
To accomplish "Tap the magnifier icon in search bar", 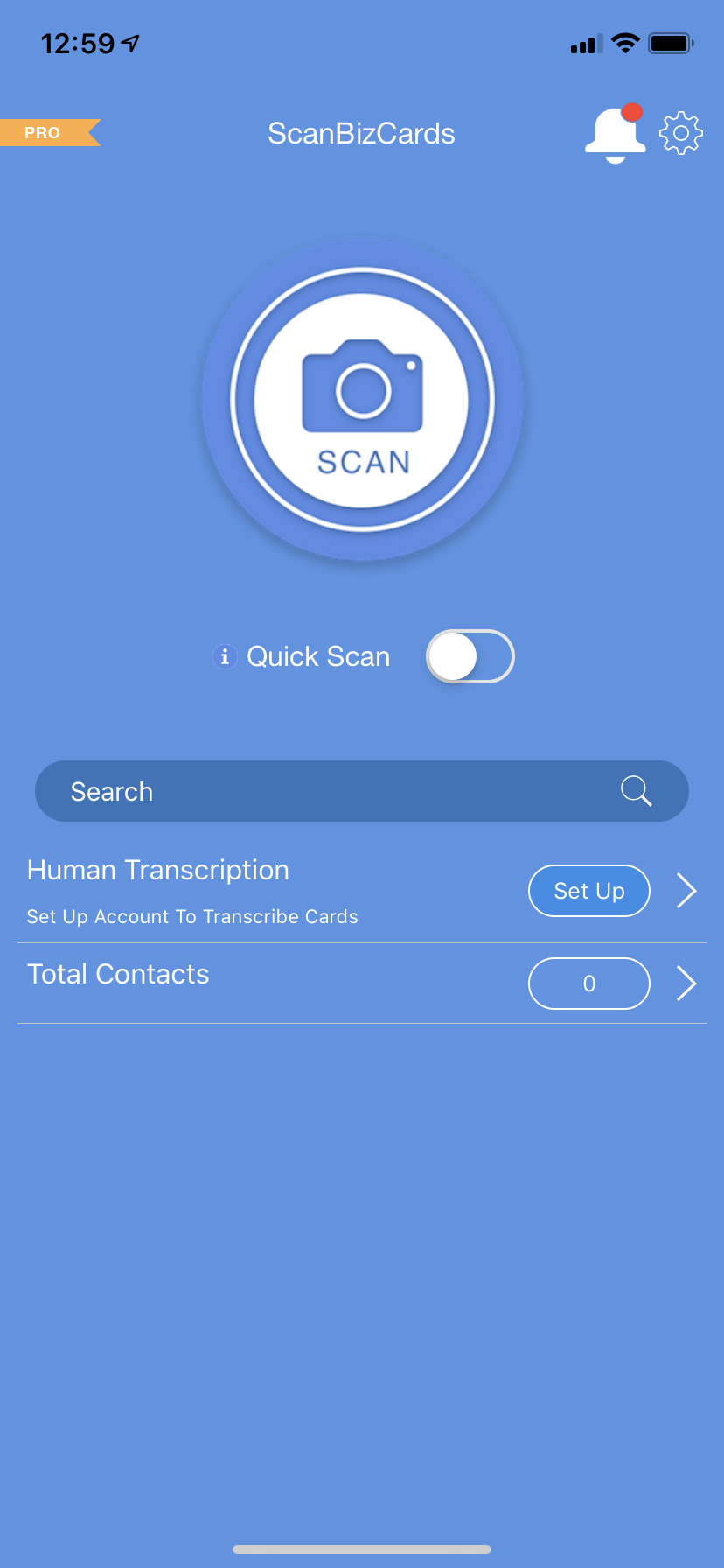I will pyautogui.click(x=636, y=791).
